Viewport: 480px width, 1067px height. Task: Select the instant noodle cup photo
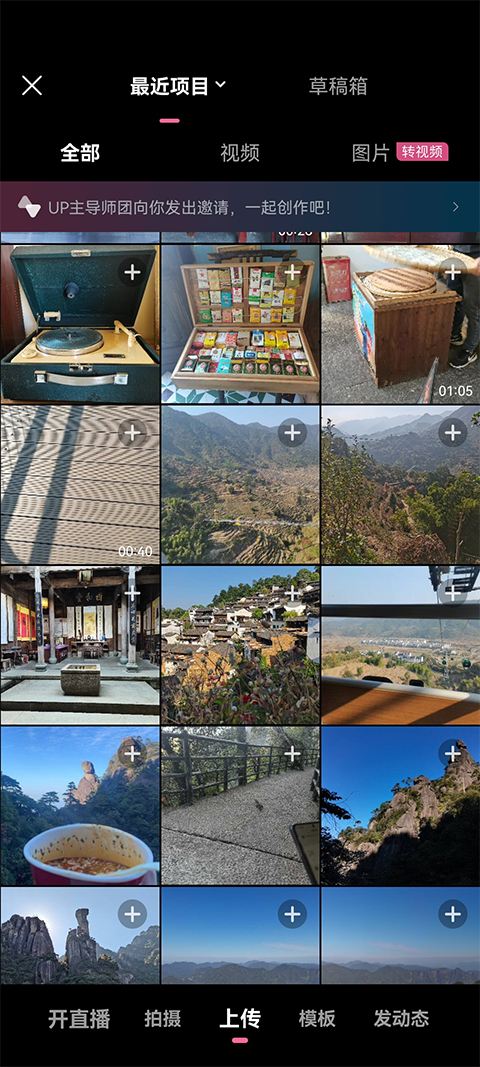(80, 806)
